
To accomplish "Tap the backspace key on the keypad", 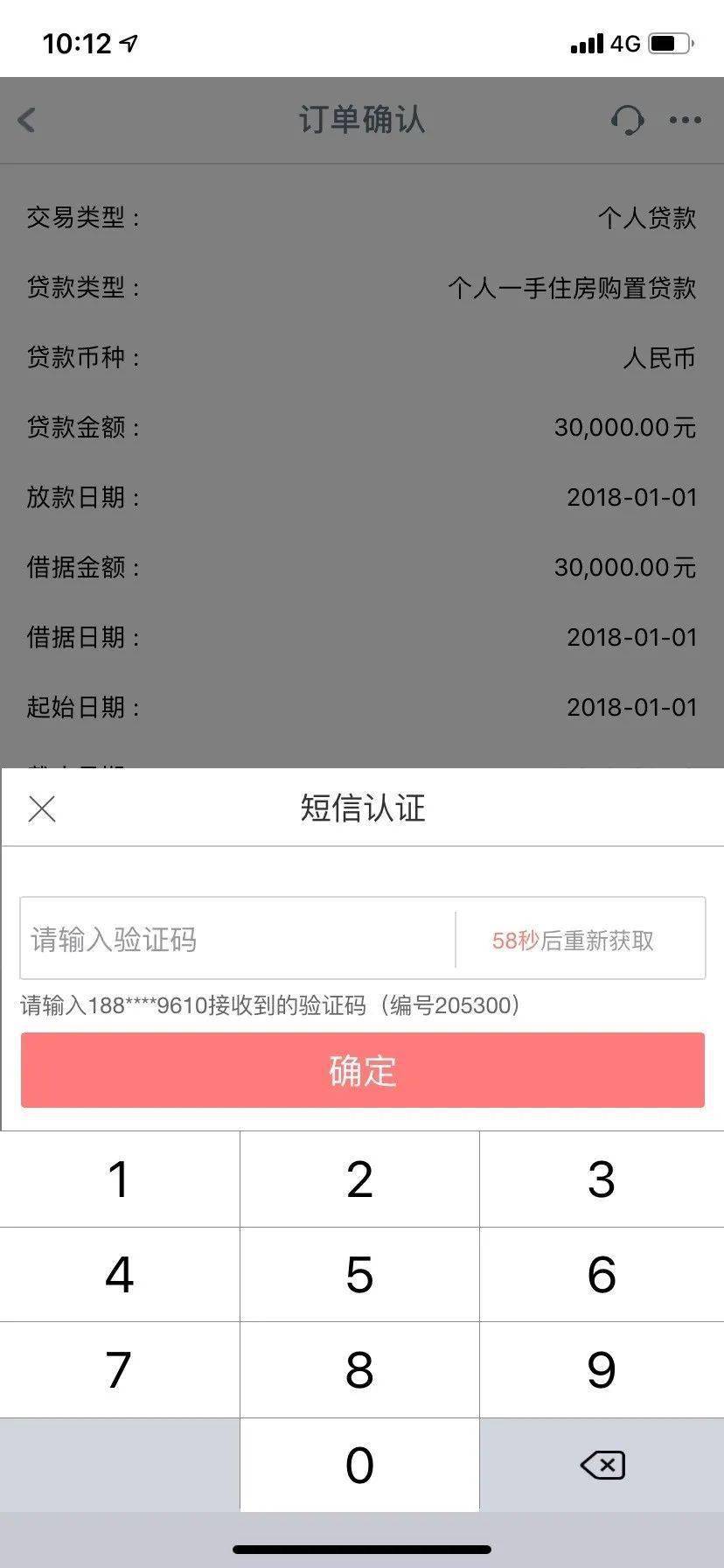I will coord(603,1464).
